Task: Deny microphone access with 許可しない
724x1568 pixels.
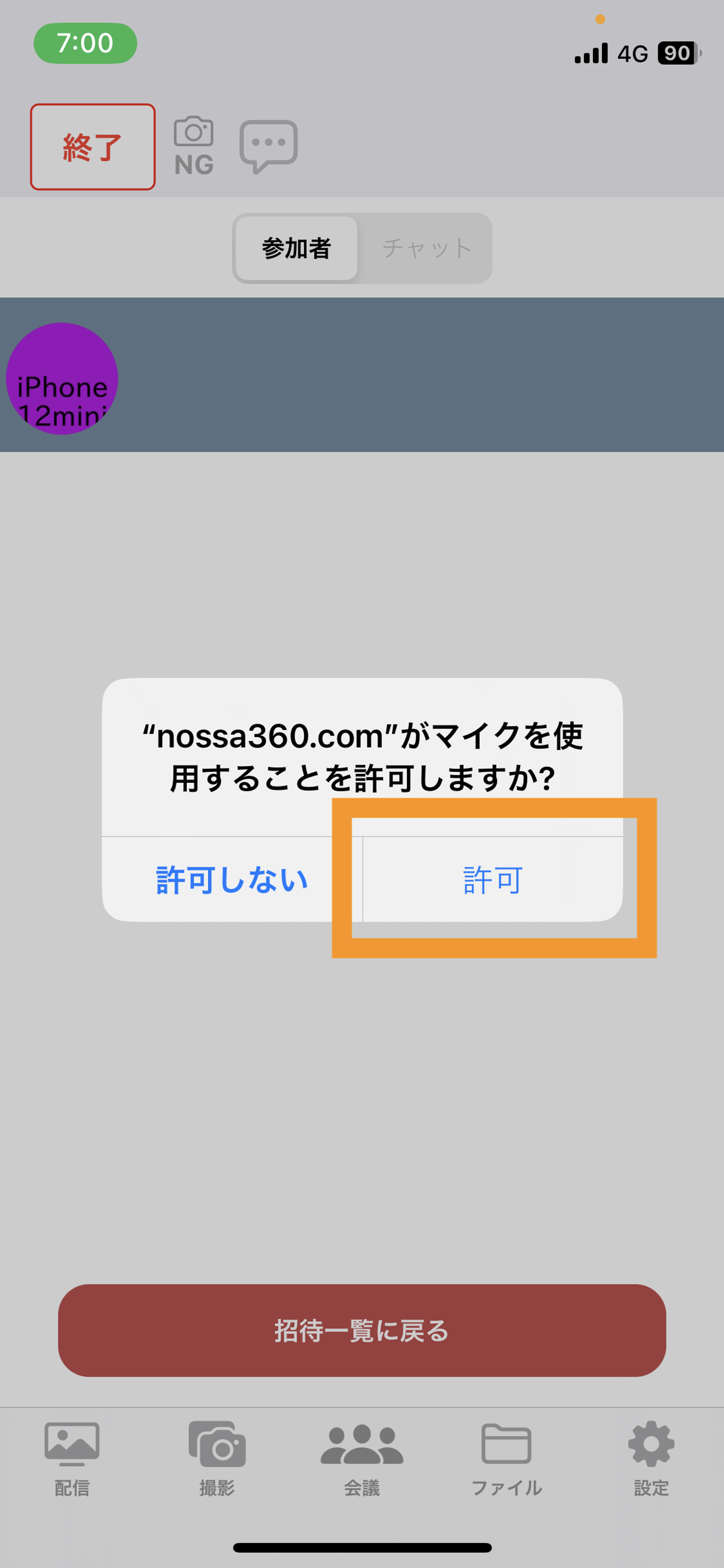Action: point(232,879)
